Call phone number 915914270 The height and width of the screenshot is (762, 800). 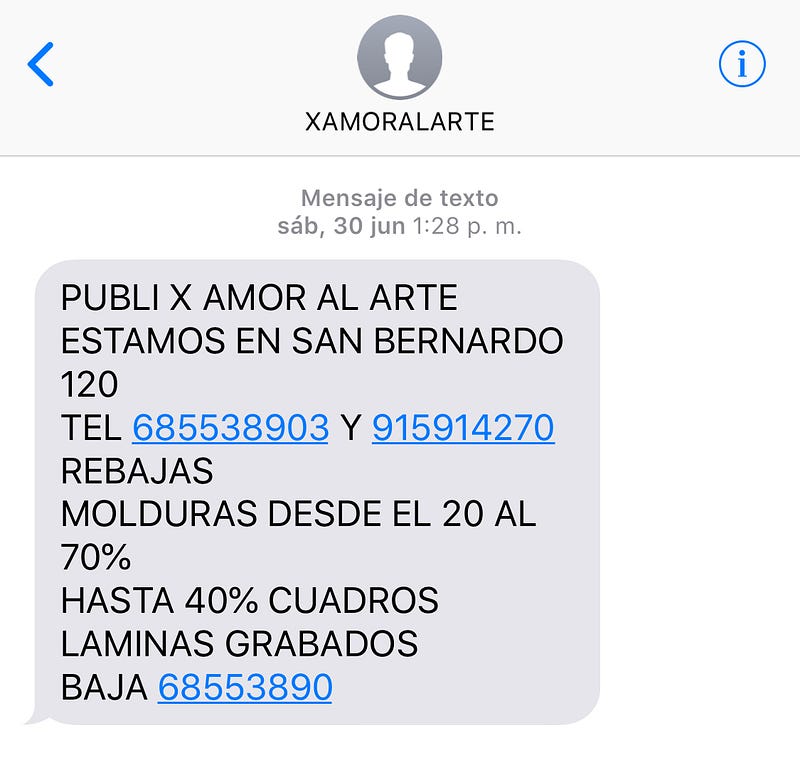(463, 428)
